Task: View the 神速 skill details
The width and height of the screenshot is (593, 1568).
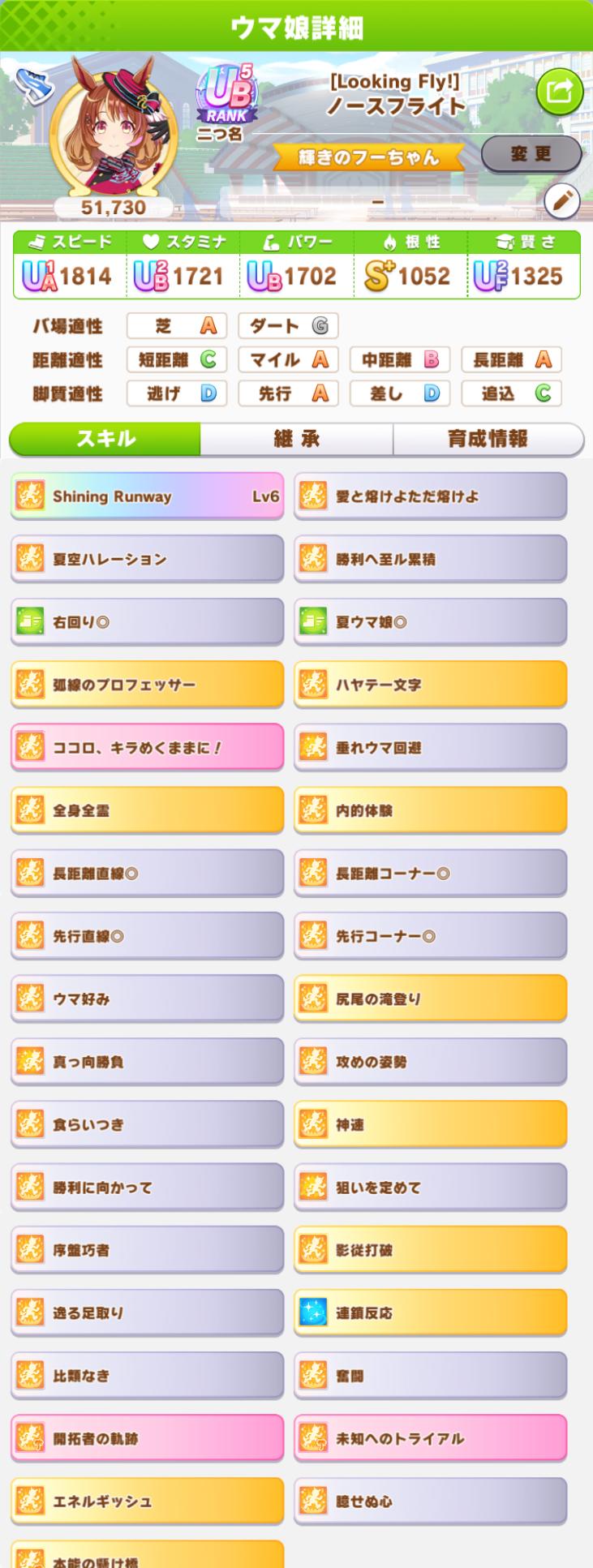Action: coord(430,1124)
